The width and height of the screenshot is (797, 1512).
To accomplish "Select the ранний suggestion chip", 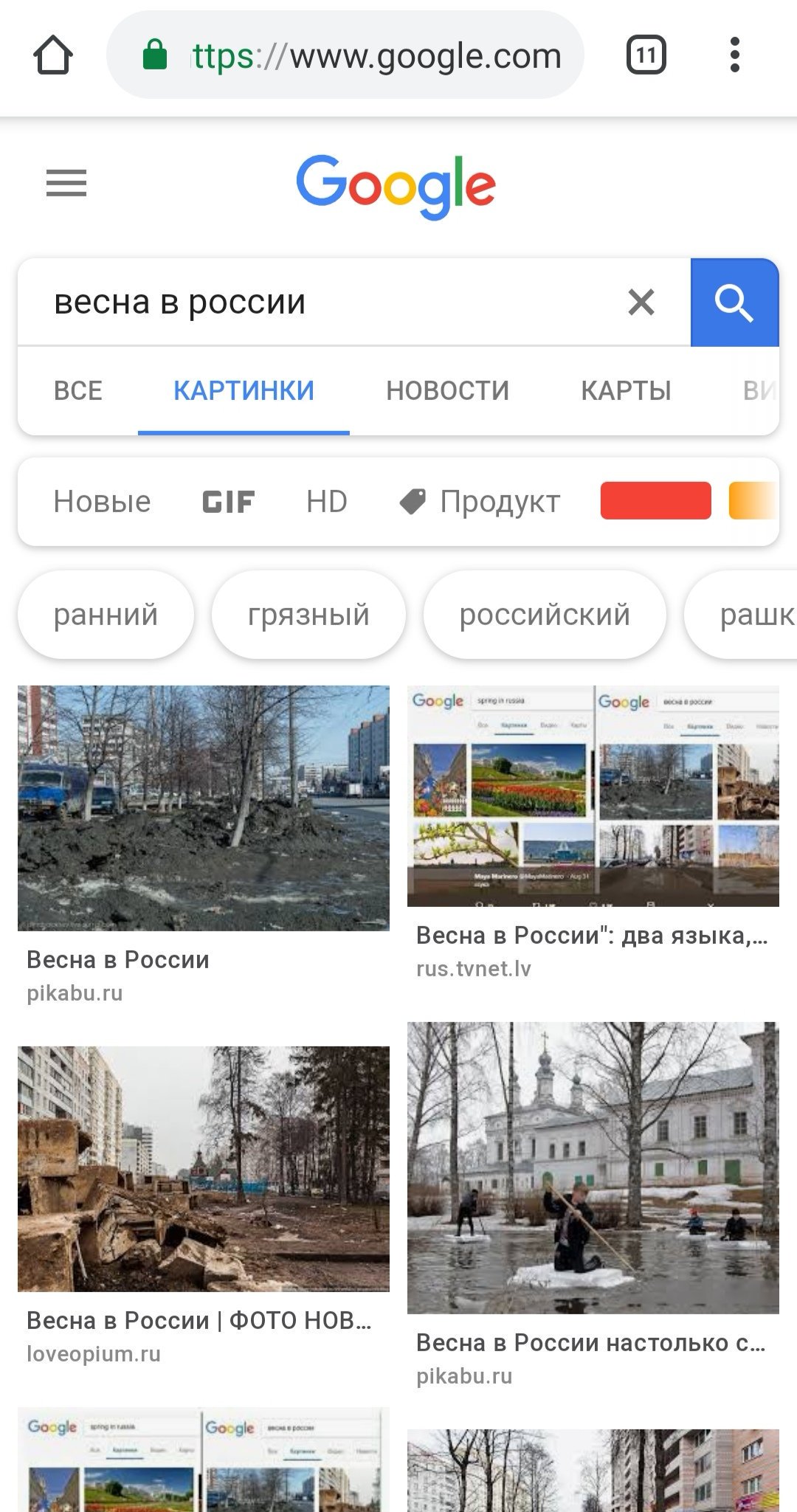I will (x=106, y=615).
